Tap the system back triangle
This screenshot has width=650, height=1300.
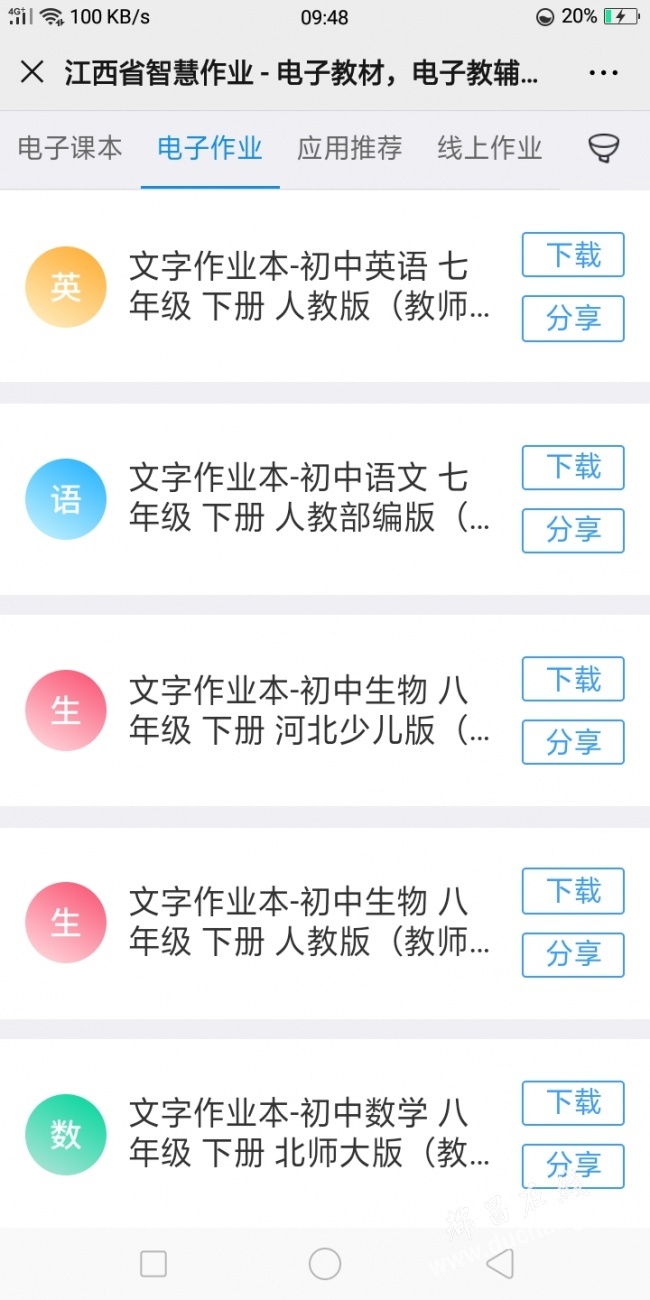pyautogui.click(x=499, y=1264)
